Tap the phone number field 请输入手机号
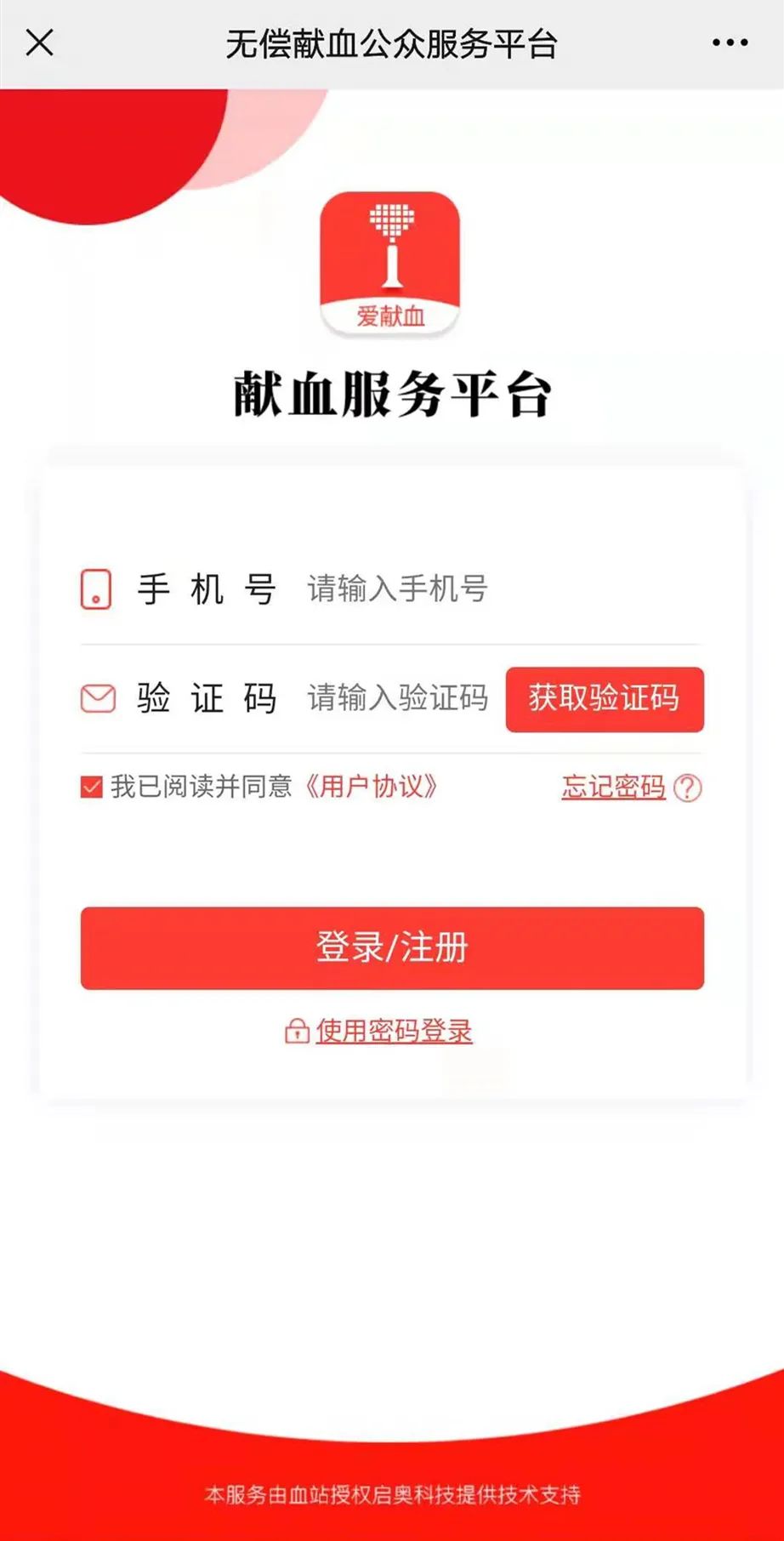This screenshot has width=784, height=1541. [x=502, y=589]
